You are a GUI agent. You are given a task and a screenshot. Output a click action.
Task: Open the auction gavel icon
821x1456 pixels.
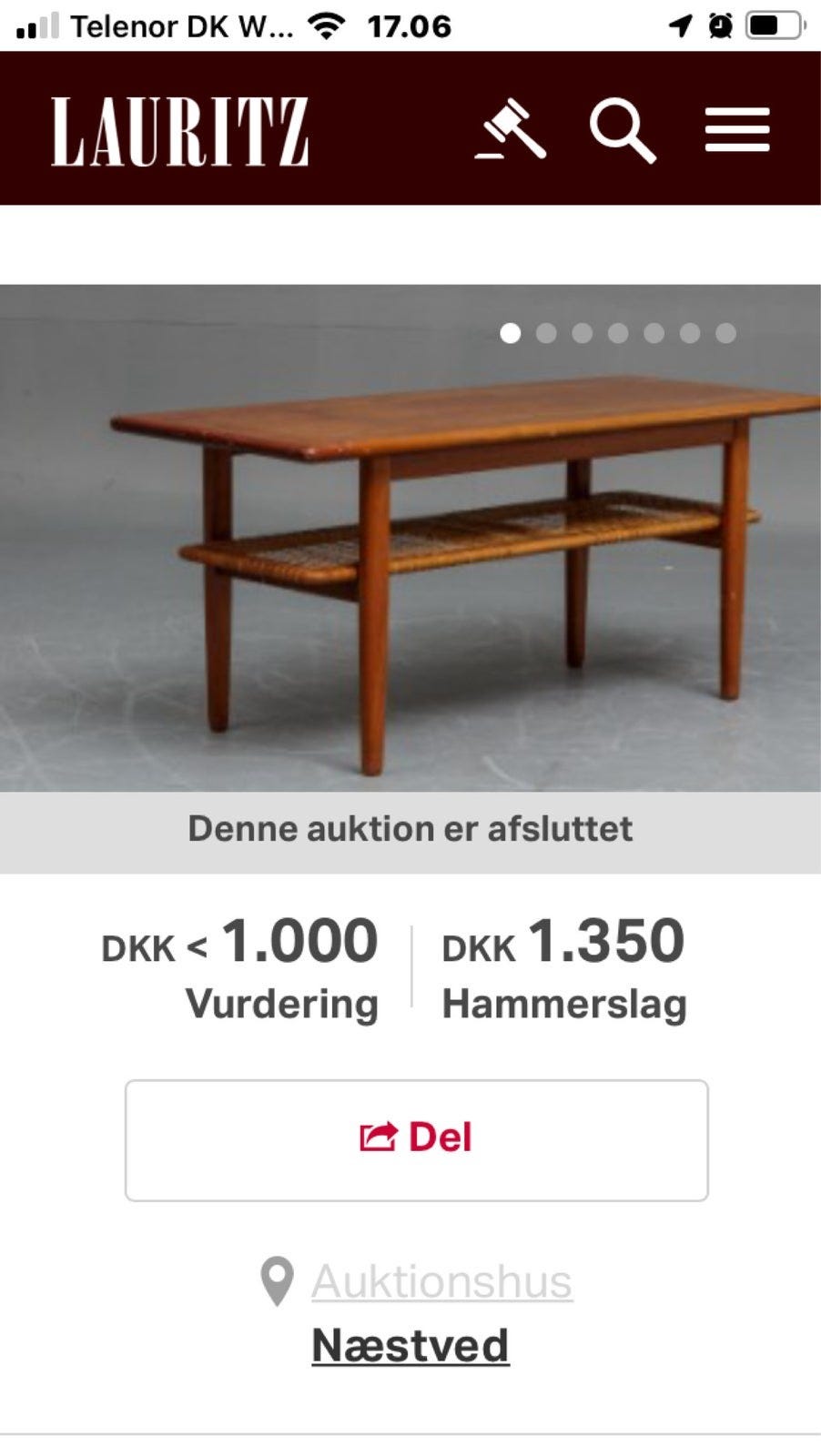tap(511, 130)
